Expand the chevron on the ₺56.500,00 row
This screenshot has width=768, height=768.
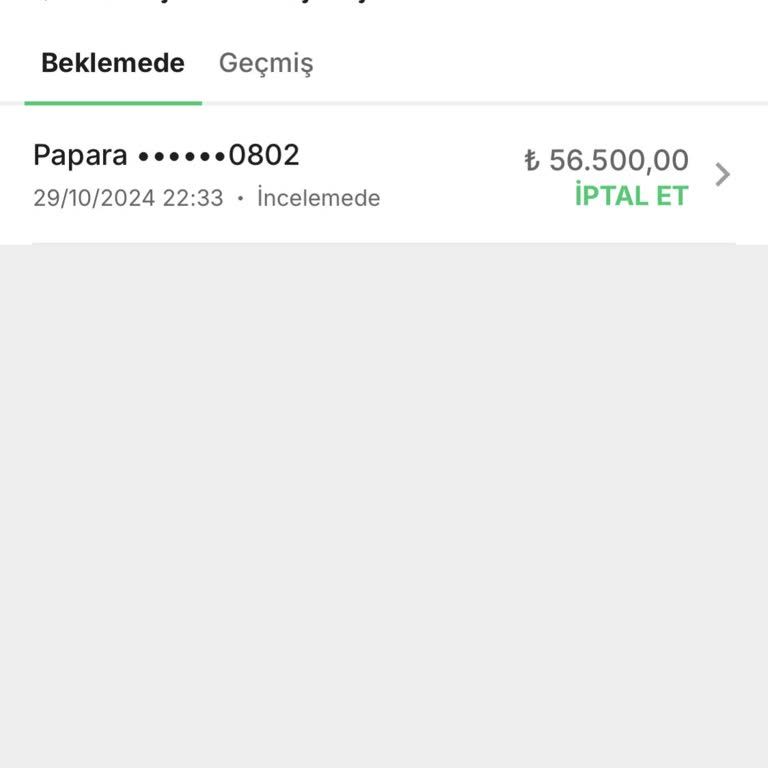(x=723, y=175)
